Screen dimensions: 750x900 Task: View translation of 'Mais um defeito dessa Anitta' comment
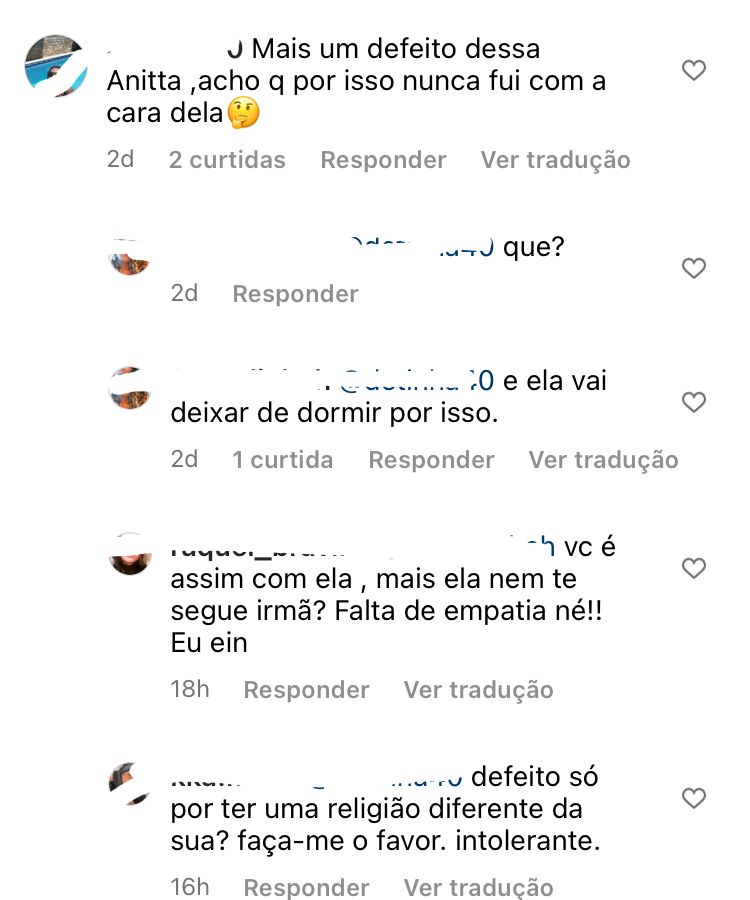[555, 160]
